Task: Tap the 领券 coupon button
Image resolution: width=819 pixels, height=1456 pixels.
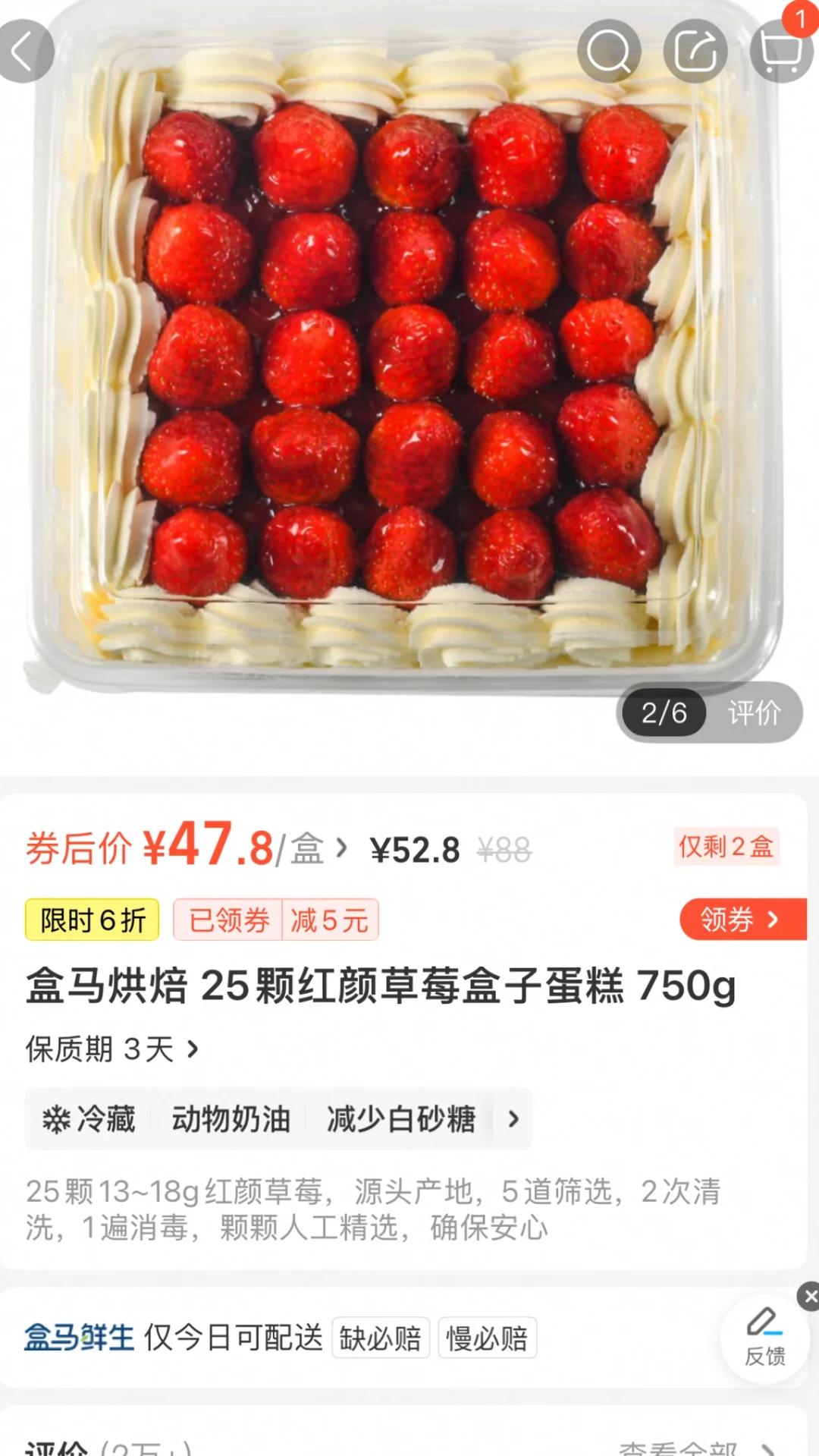Action: 740,920
